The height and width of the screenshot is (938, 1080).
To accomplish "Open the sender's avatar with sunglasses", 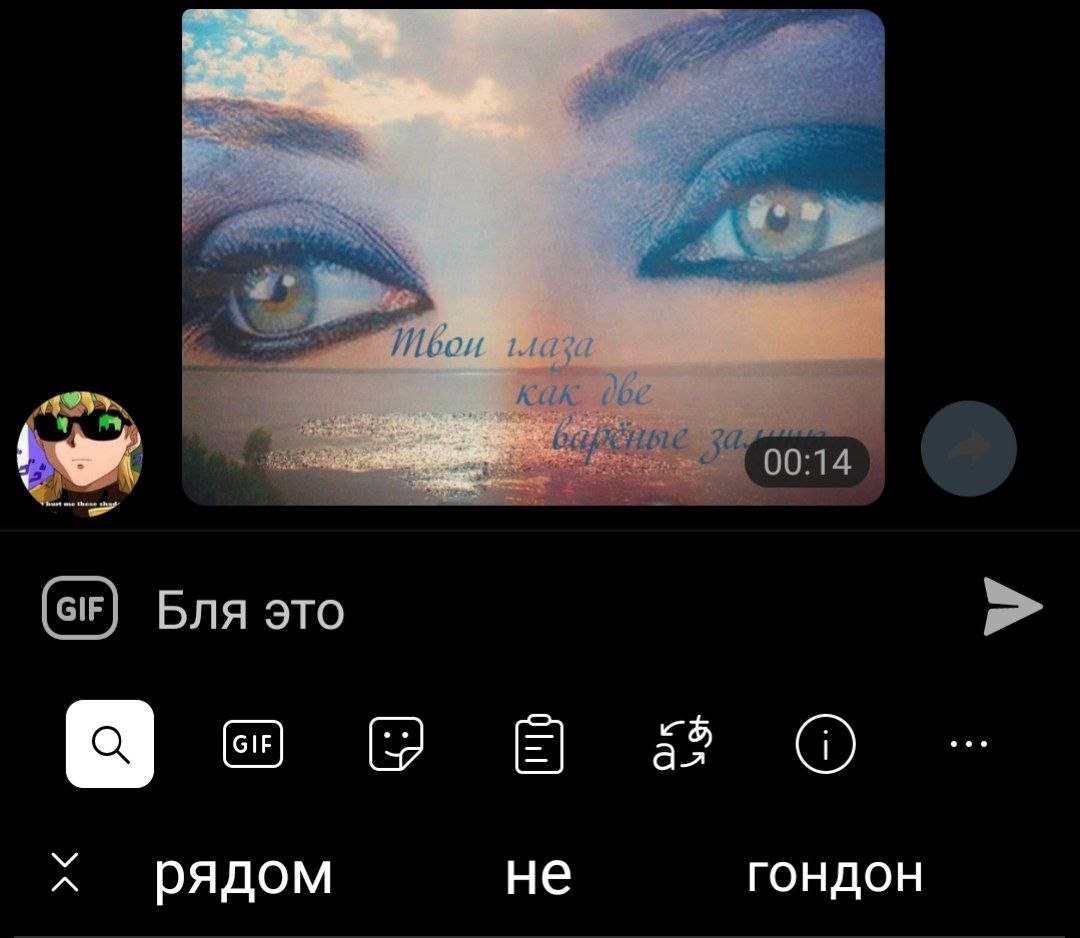I will (80, 454).
